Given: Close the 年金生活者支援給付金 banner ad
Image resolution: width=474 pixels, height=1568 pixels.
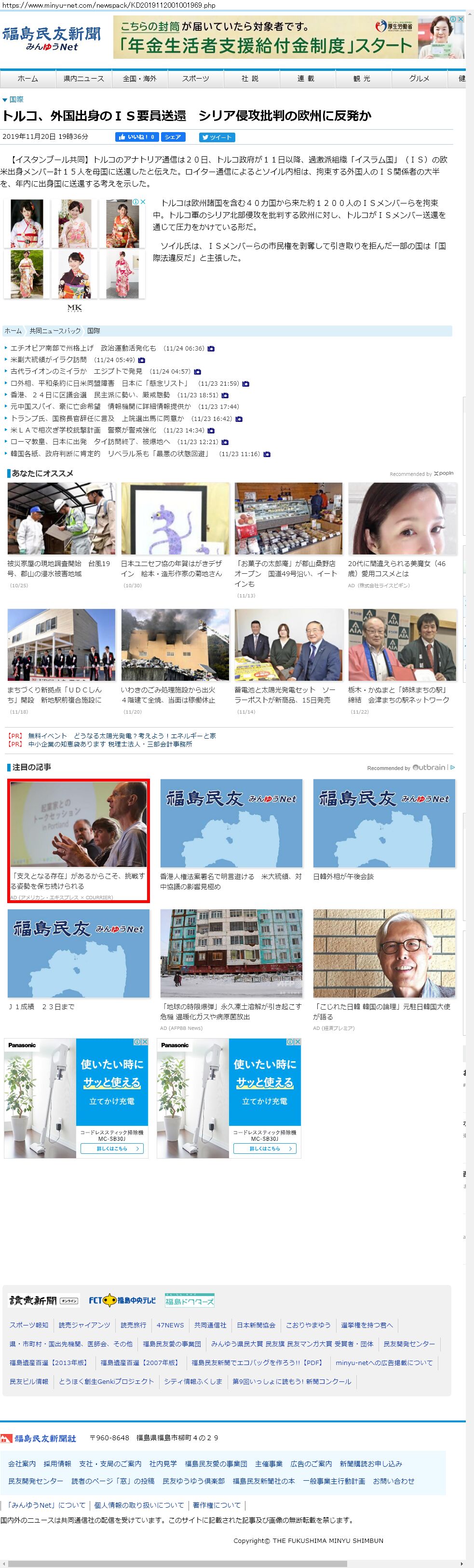Looking at the screenshot, I should [x=460, y=19].
